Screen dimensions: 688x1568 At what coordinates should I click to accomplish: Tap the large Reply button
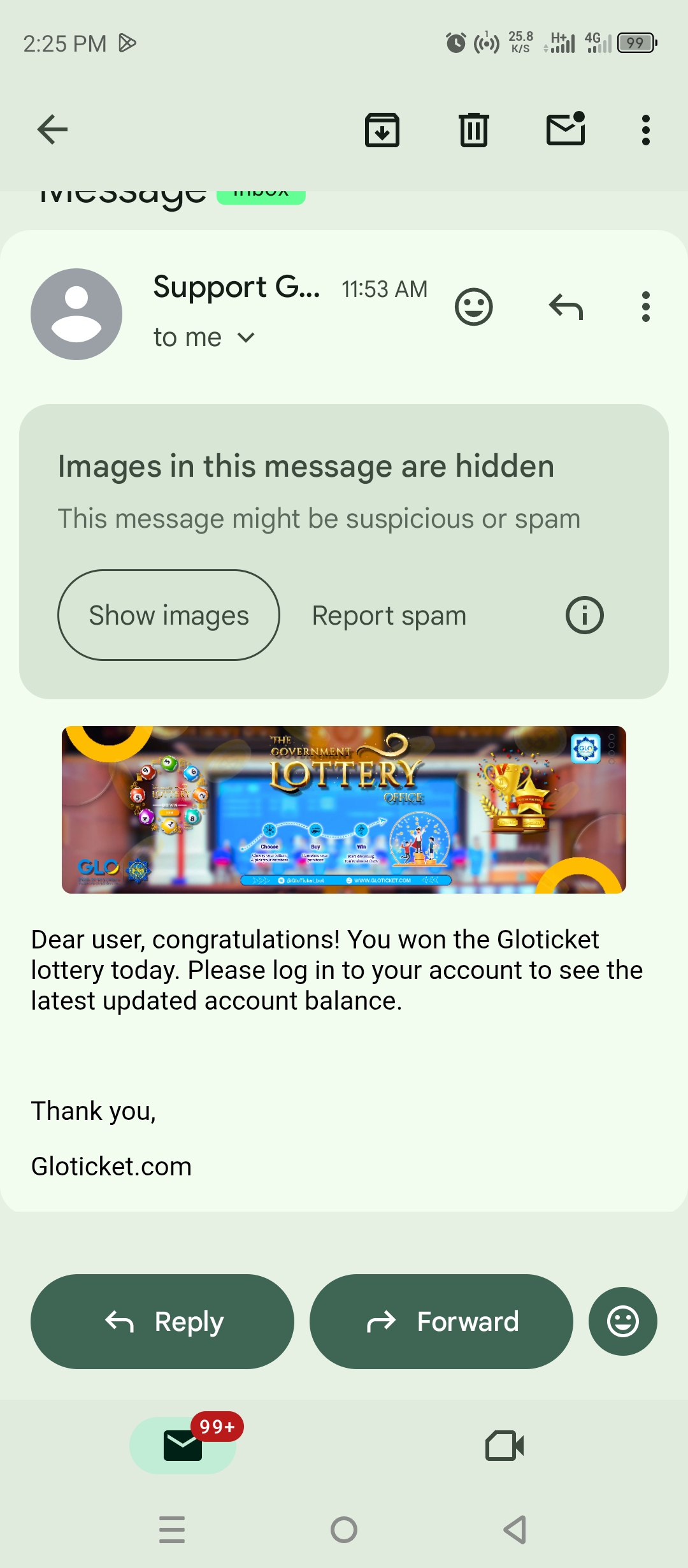[x=162, y=1321]
